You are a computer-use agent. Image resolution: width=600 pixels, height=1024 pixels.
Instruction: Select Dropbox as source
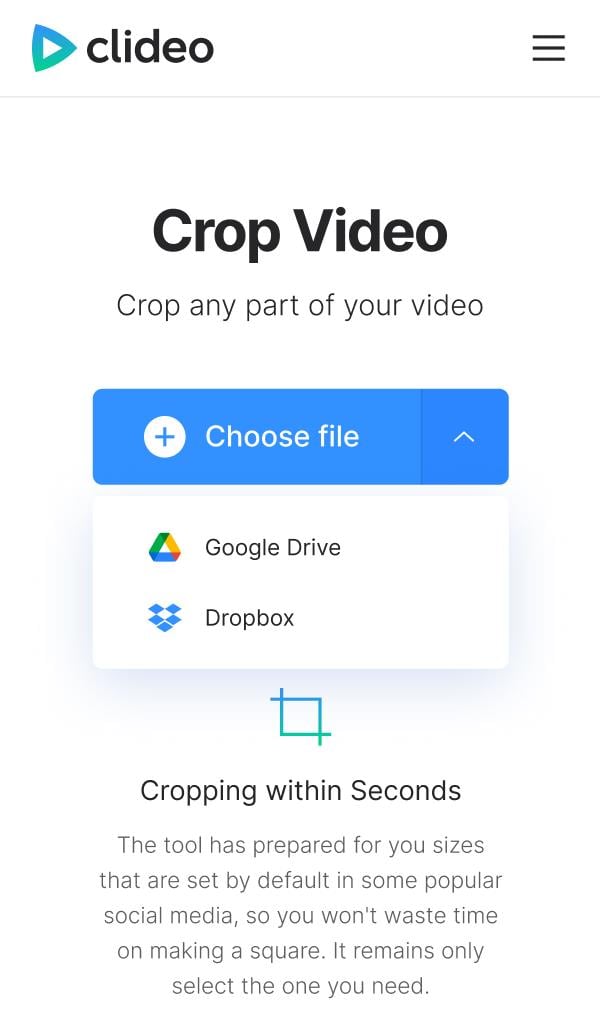(x=249, y=618)
